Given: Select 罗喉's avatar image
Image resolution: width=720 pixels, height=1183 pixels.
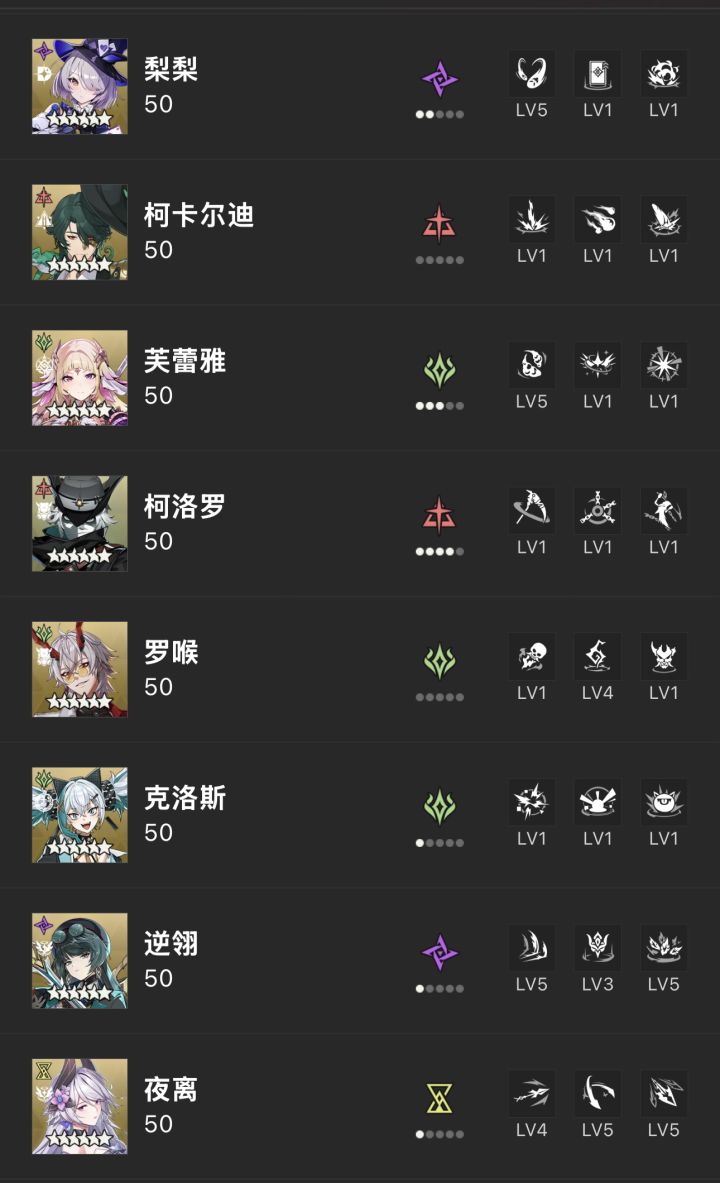Looking at the screenshot, I should pyautogui.click(x=79, y=668).
